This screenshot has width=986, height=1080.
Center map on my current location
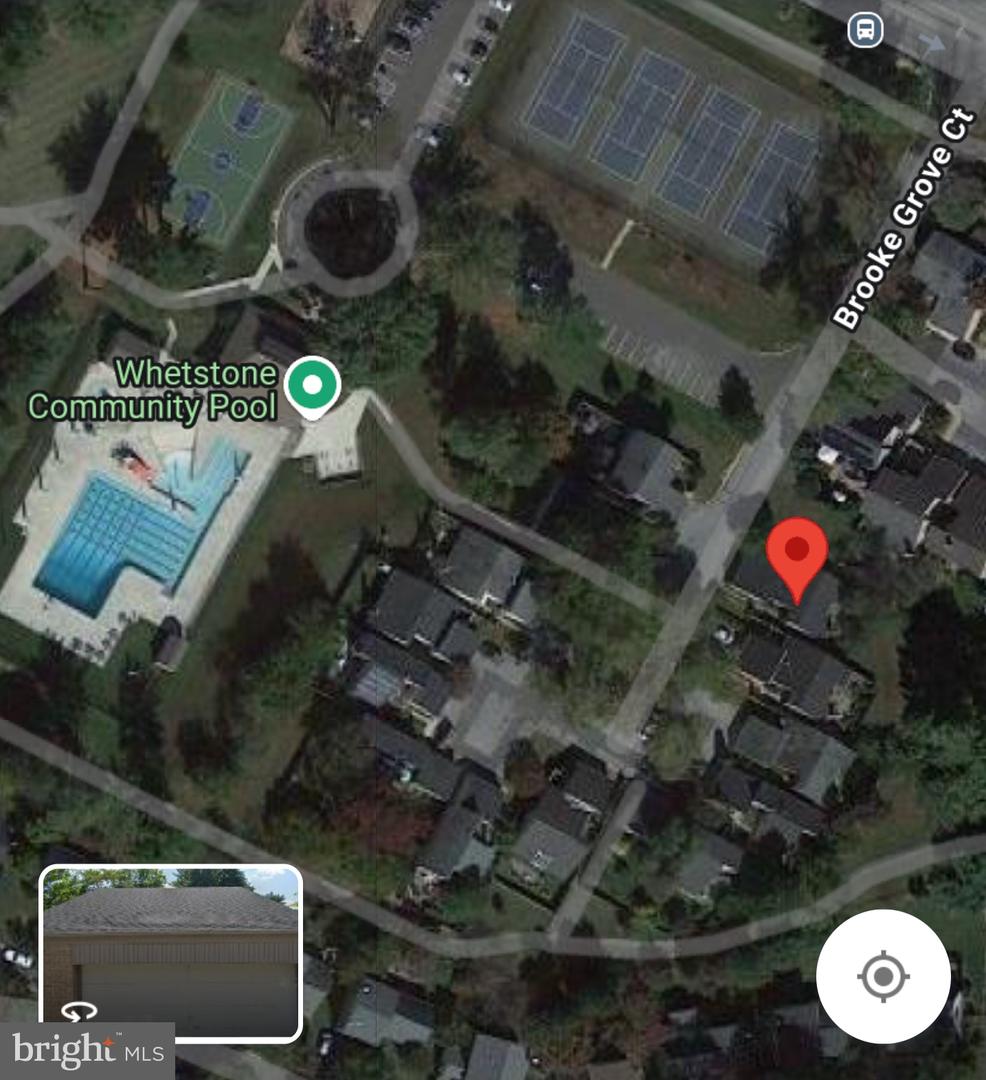[883, 976]
